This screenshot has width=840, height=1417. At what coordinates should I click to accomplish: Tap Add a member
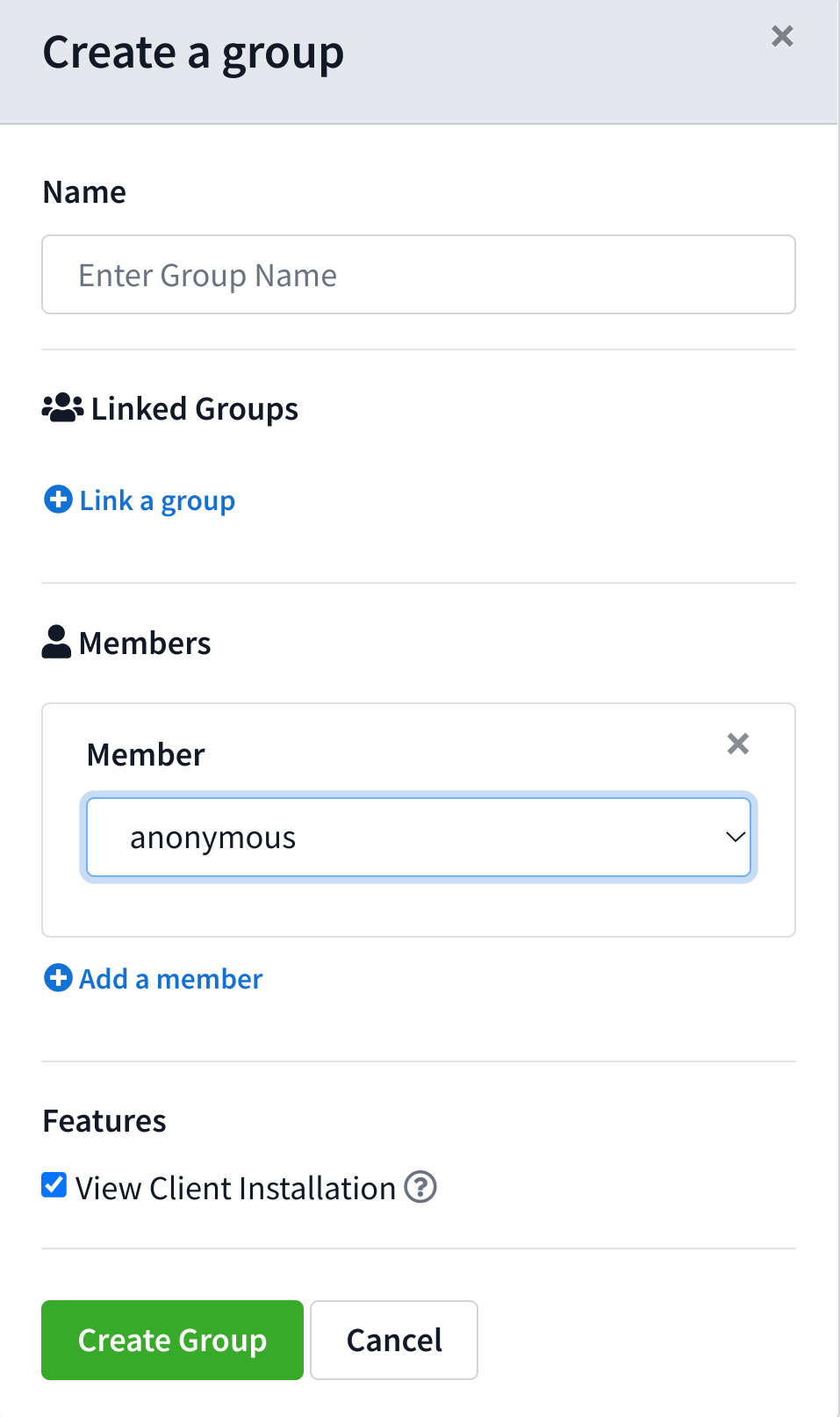pyautogui.click(x=154, y=978)
